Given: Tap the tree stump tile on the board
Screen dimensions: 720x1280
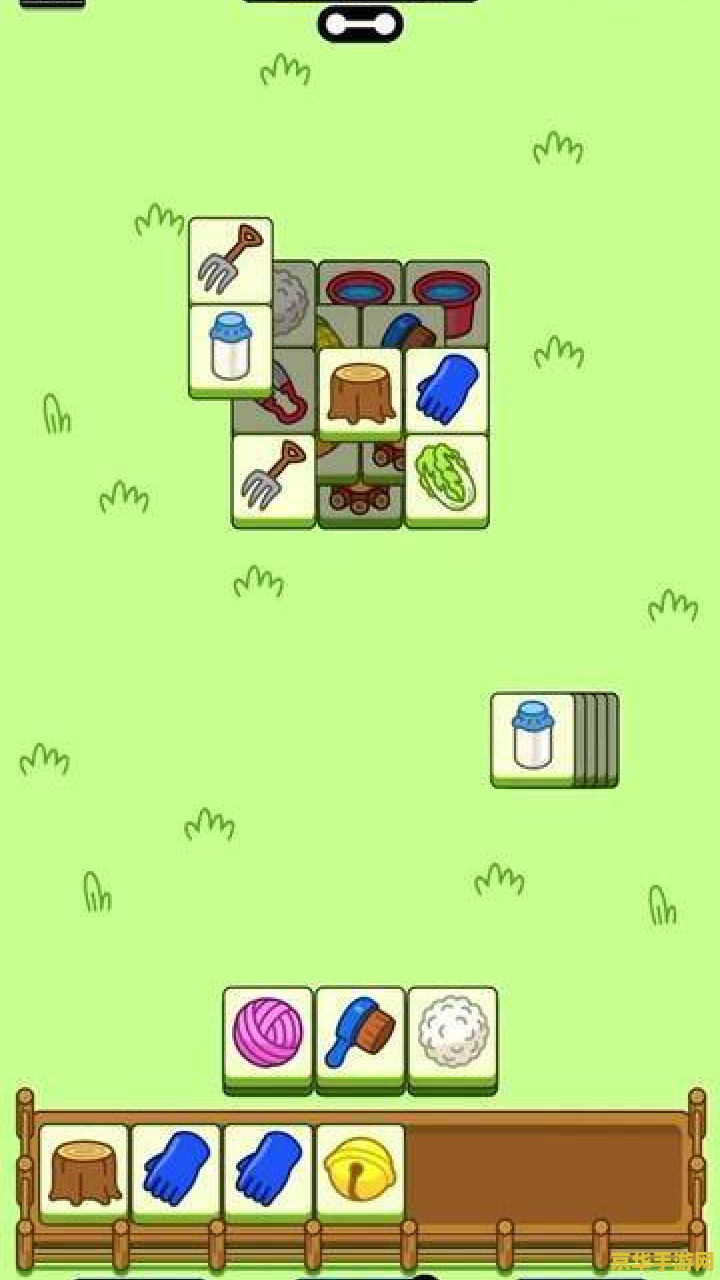Looking at the screenshot, I should (x=360, y=392).
